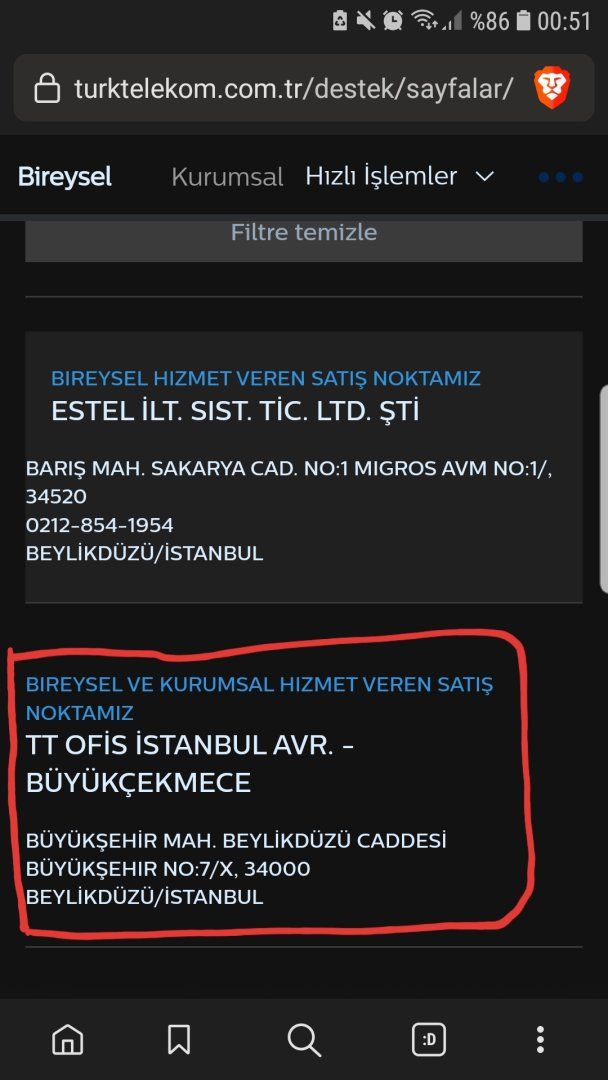Open the tab switcher
The height and width of the screenshot is (1080, 608).
(x=429, y=1040)
